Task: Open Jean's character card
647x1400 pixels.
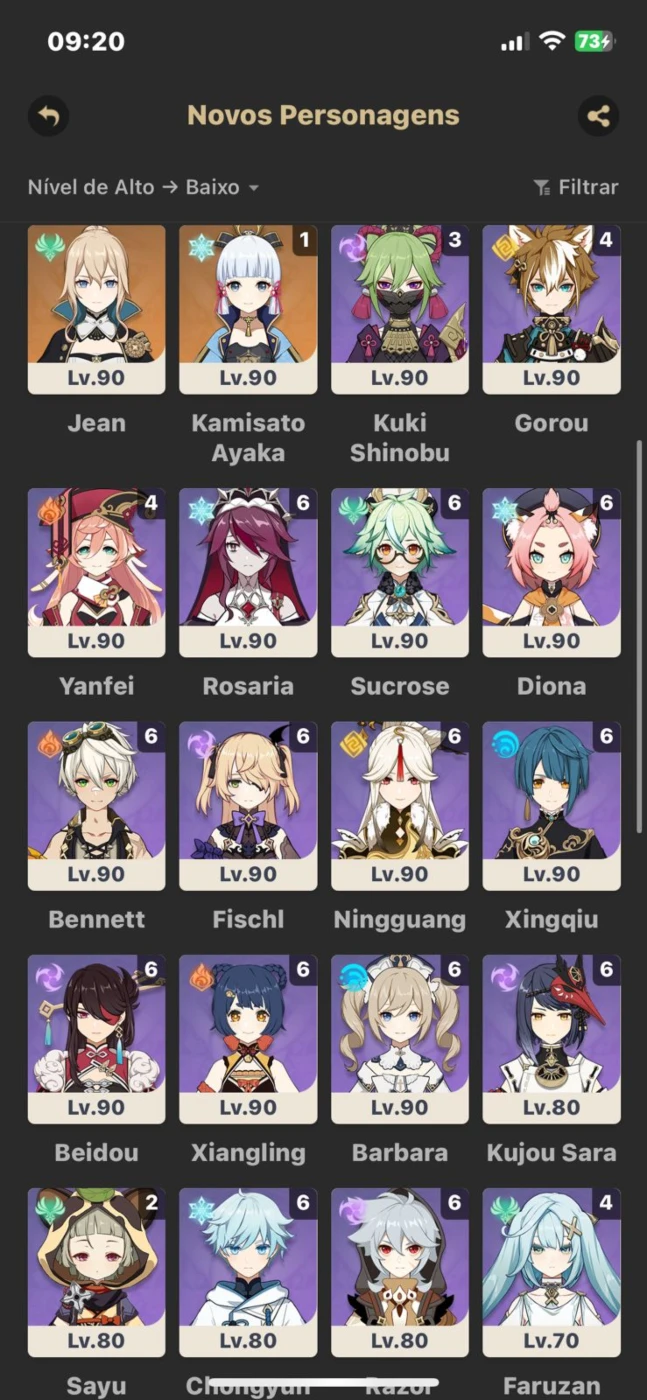Action: 97,310
